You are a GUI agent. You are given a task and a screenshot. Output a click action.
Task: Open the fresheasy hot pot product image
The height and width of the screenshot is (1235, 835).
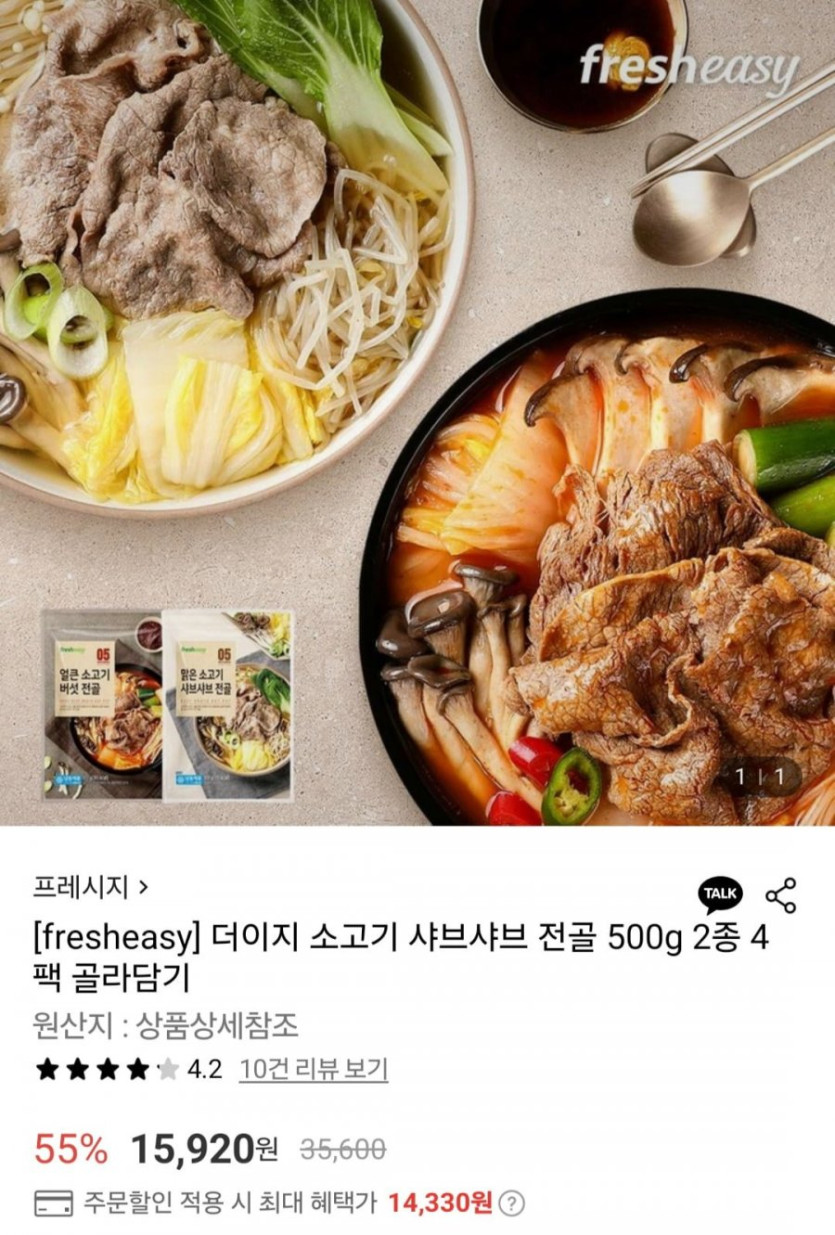pyautogui.click(x=417, y=412)
